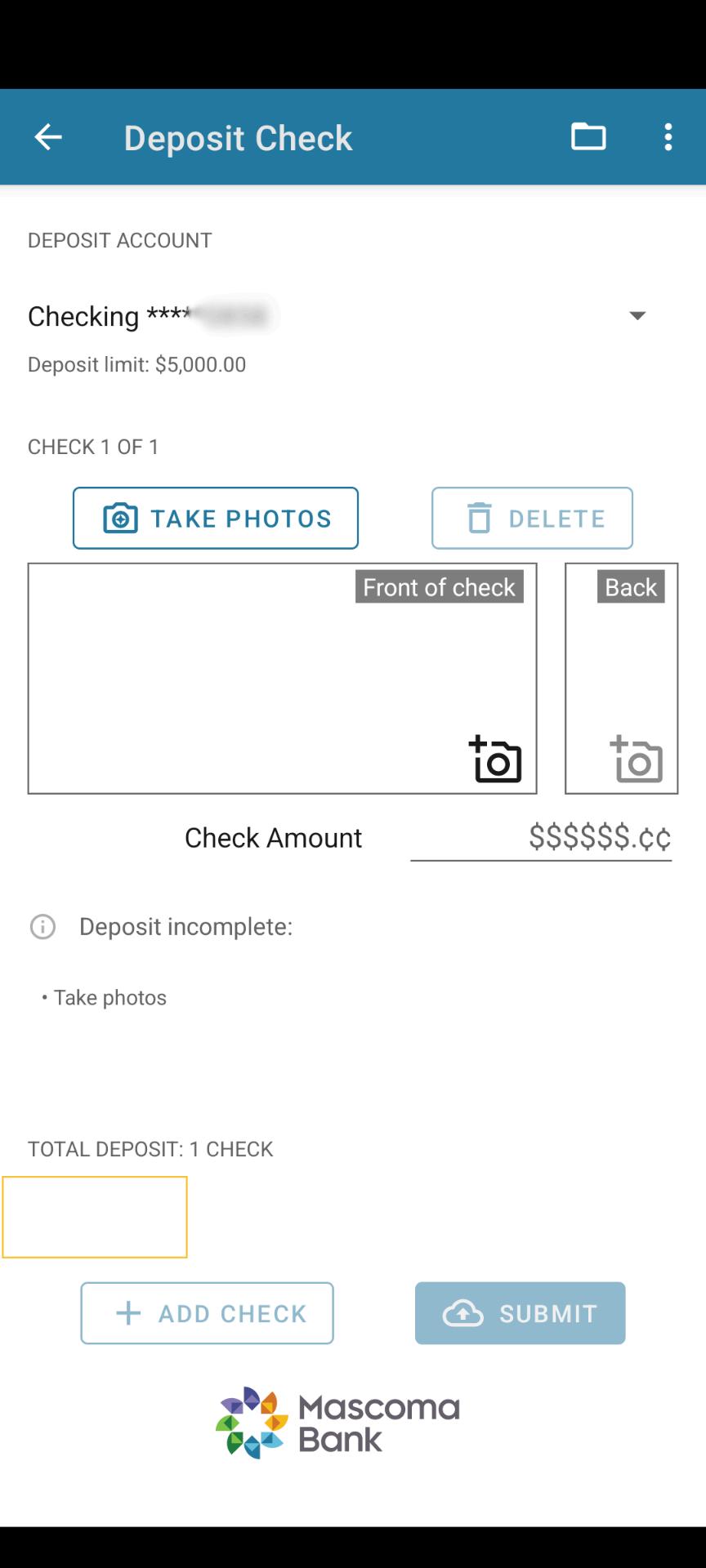Tap Delete to remove the check
Image resolution: width=706 pixels, height=1568 pixels.
click(532, 519)
